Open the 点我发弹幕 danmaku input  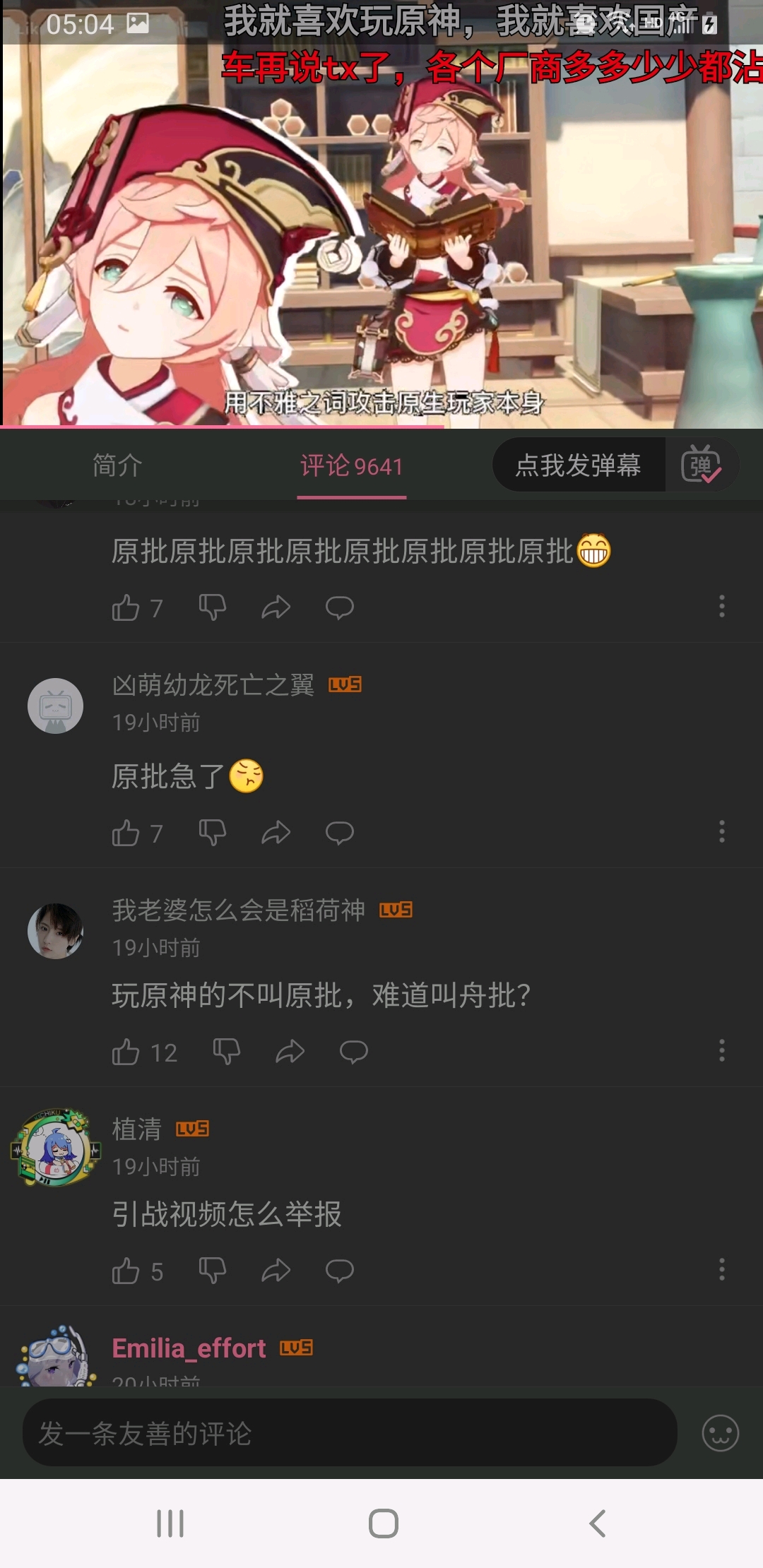[578, 465]
